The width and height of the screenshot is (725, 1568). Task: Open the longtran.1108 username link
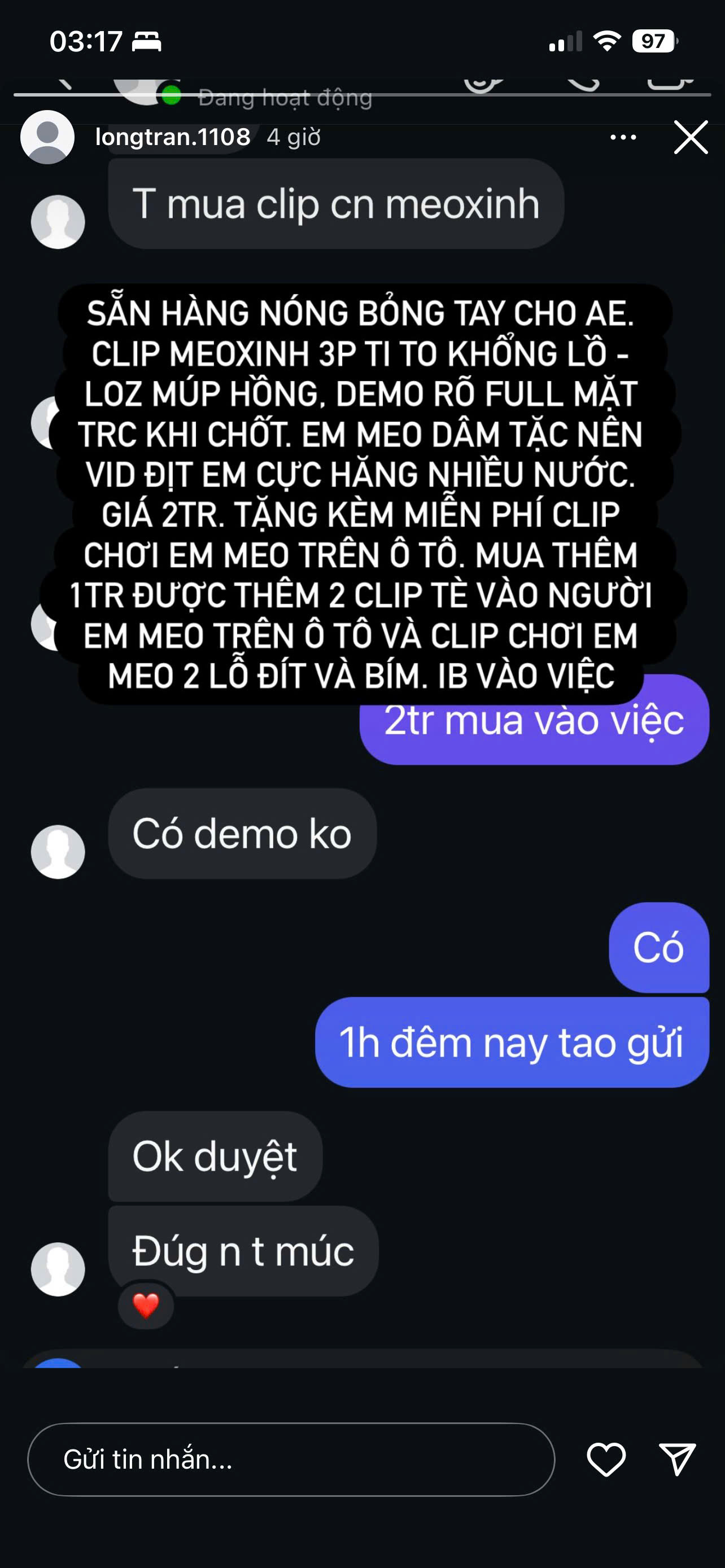[172, 137]
